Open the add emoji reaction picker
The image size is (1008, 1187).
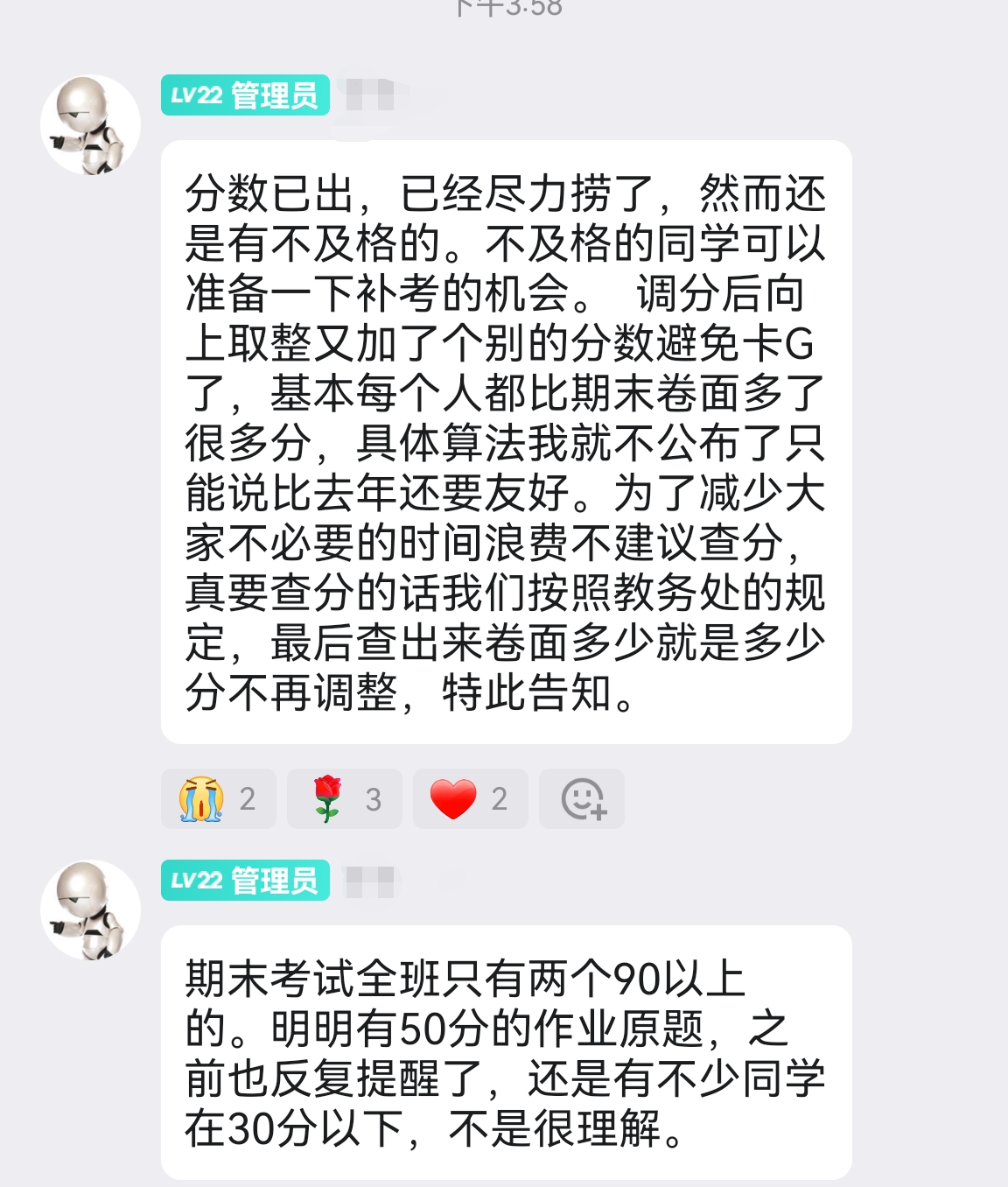582,798
